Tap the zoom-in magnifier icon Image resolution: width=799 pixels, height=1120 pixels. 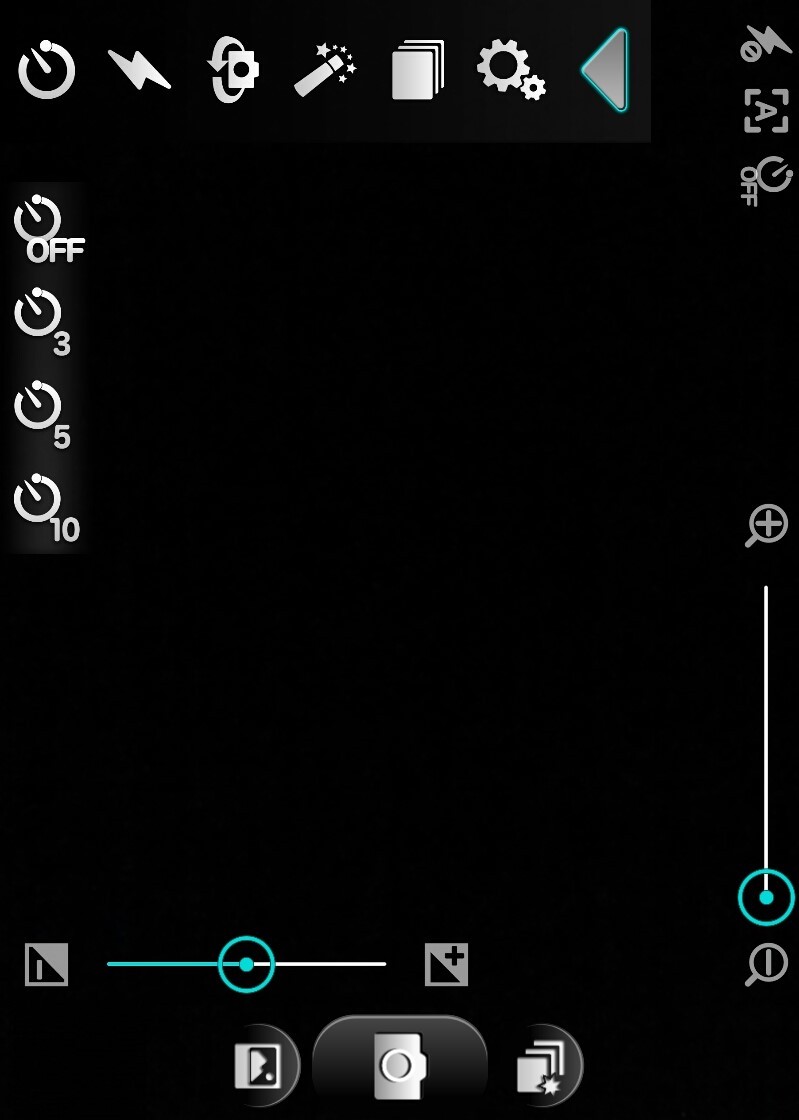[x=767, y=526]
